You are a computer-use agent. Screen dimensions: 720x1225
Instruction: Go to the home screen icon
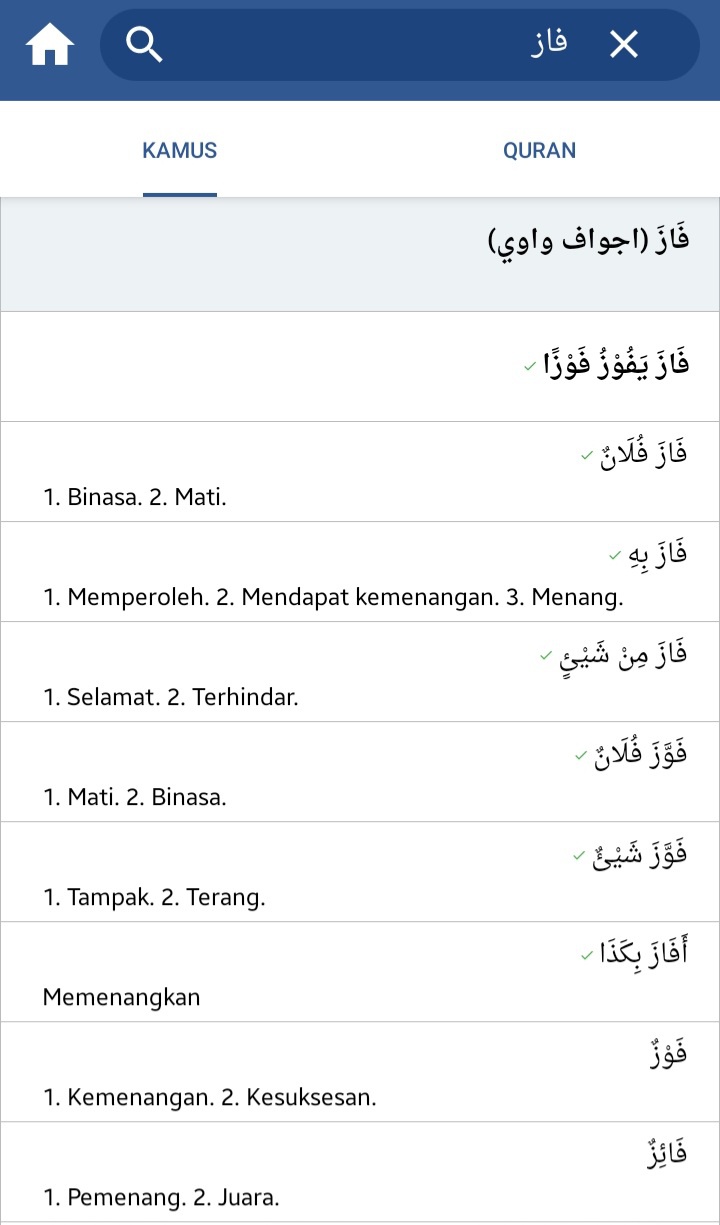(50, 45)
